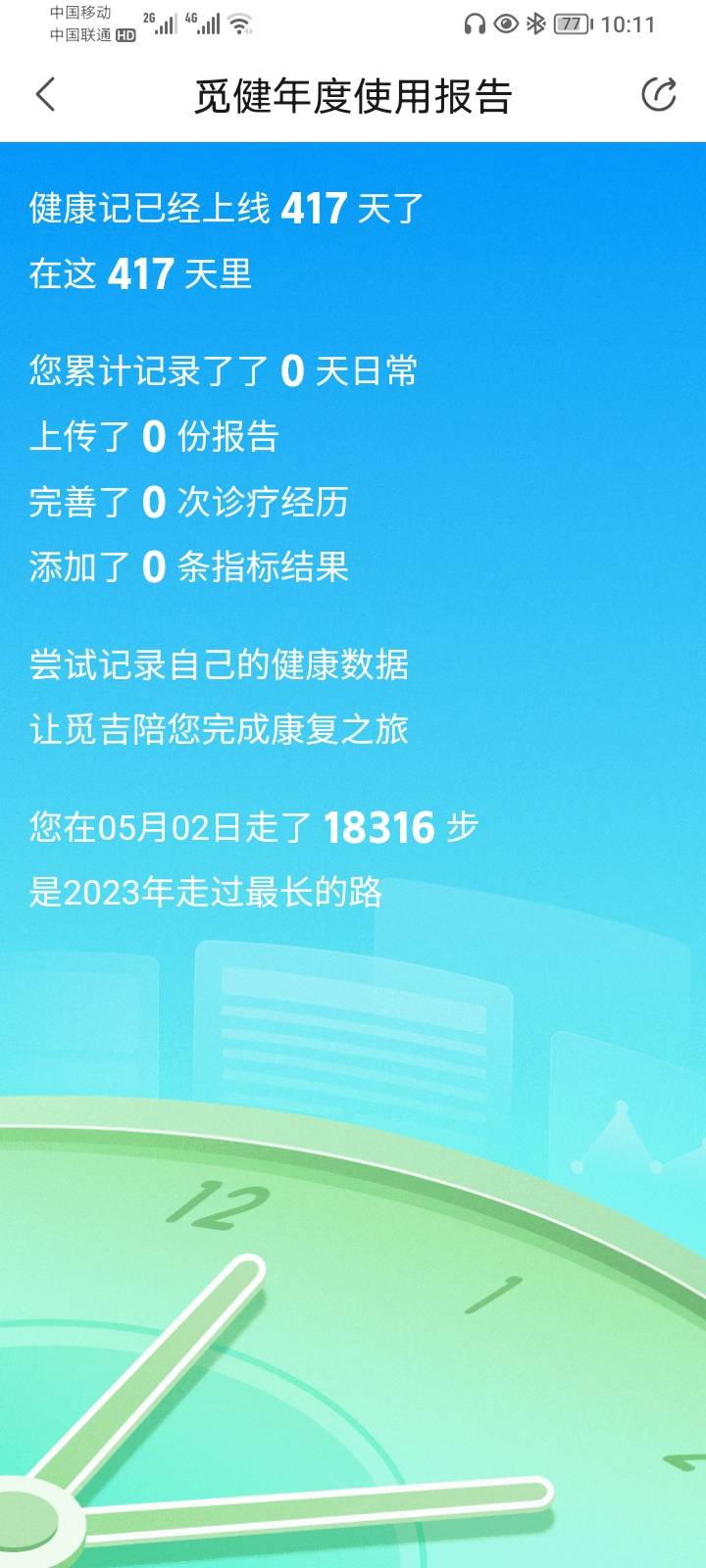
Task: Click the 您累计记录了 0 天日常 line
Action: 223,371
